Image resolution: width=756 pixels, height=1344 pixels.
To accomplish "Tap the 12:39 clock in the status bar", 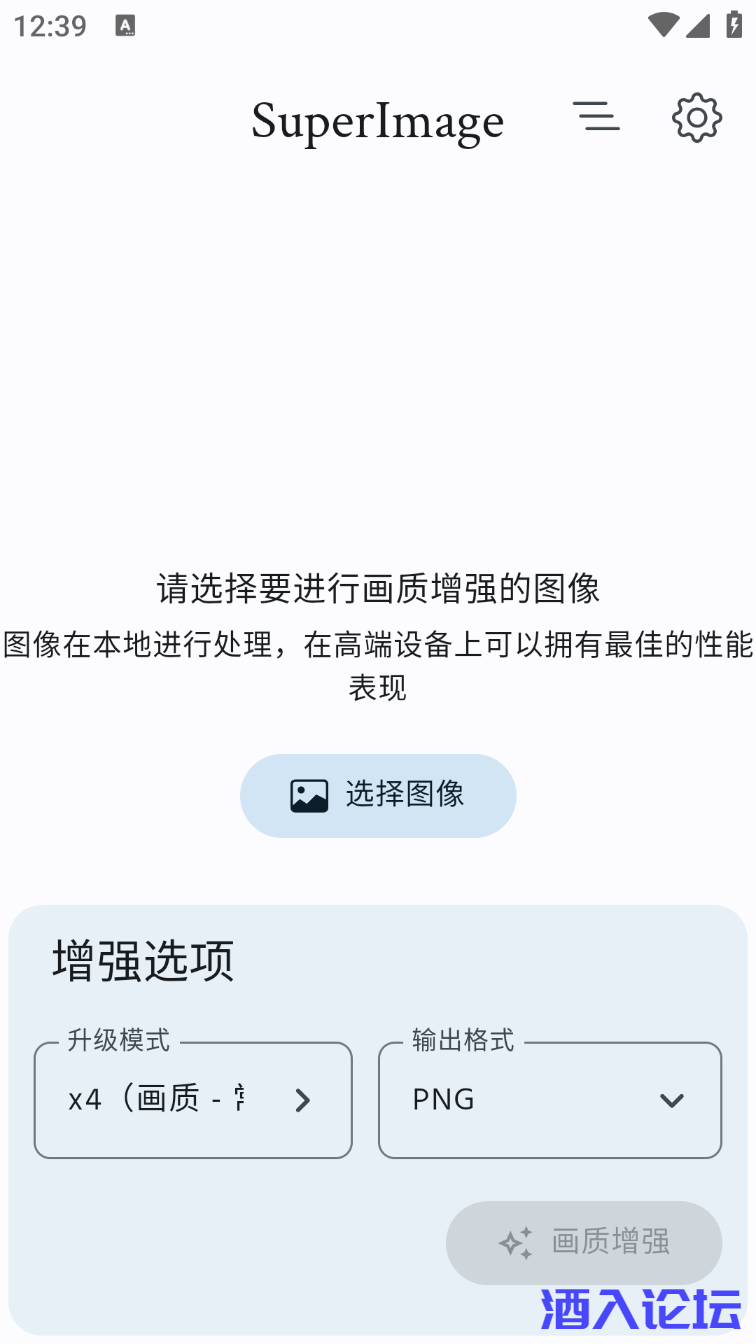I will (x=48, y=26).
